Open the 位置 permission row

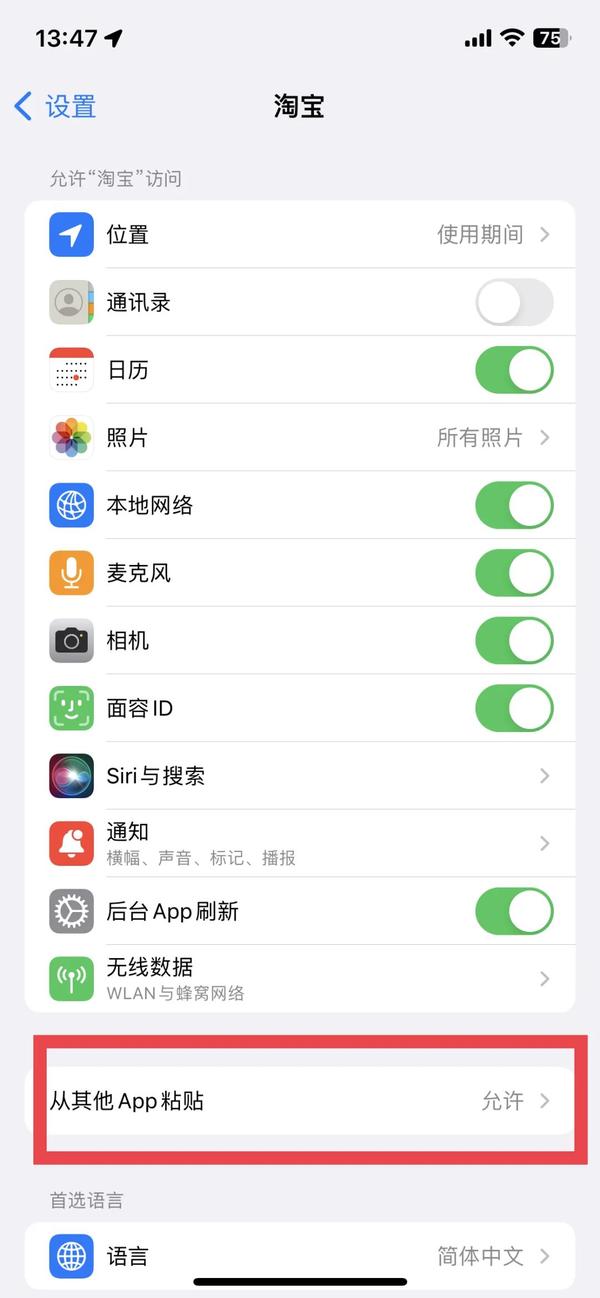pos(300,235)
